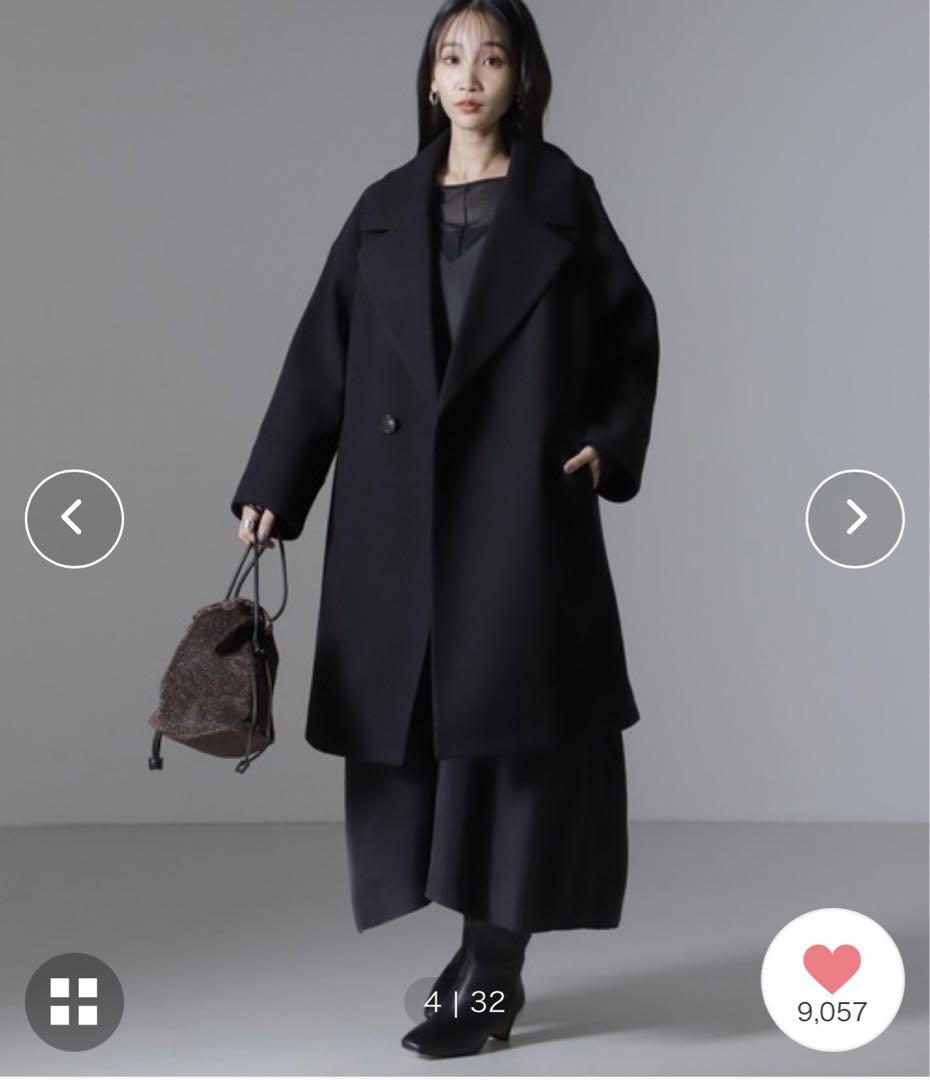Viewport: 930px width, 1080px height.
Task: Like this item with the heart button
Action: pos(832,981)
